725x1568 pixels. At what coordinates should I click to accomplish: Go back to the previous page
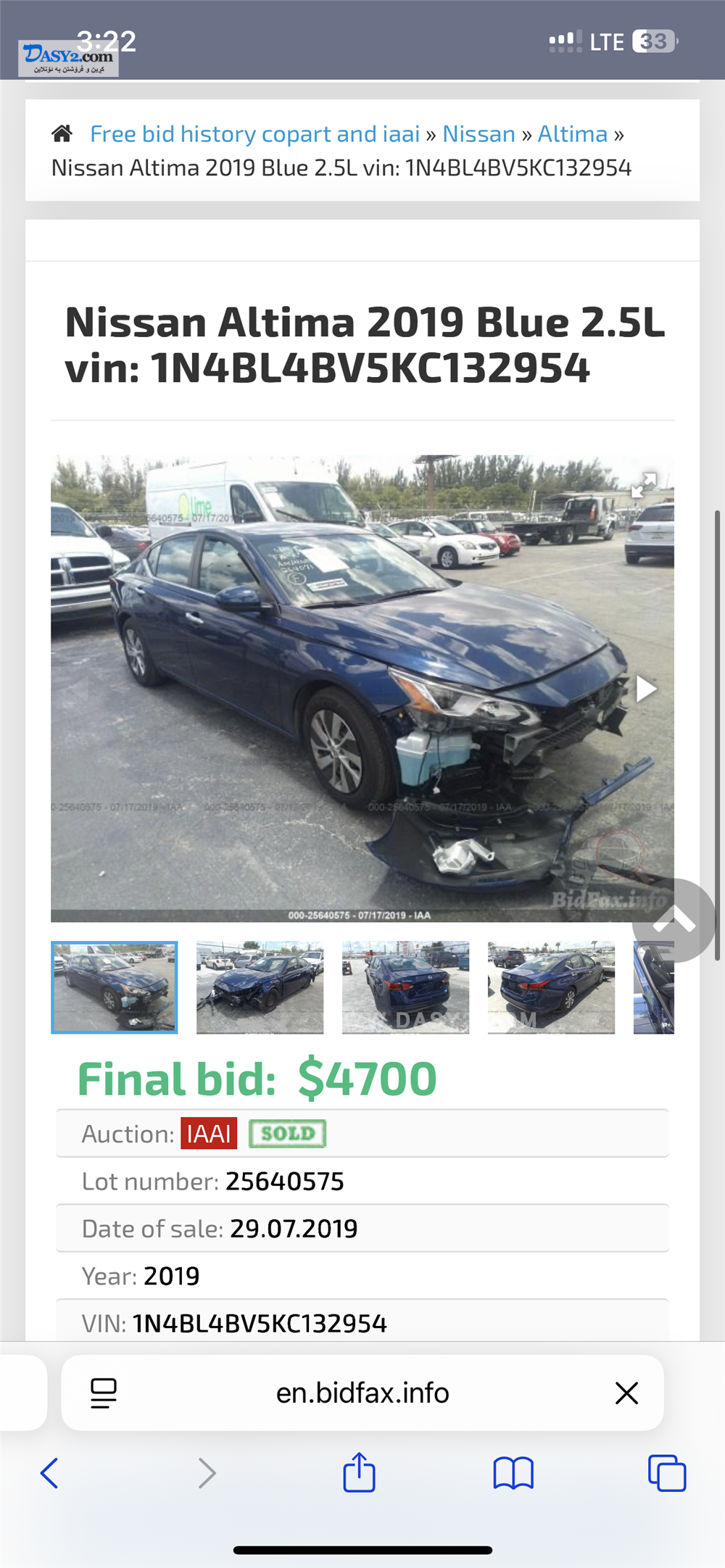click(49, 1473)
